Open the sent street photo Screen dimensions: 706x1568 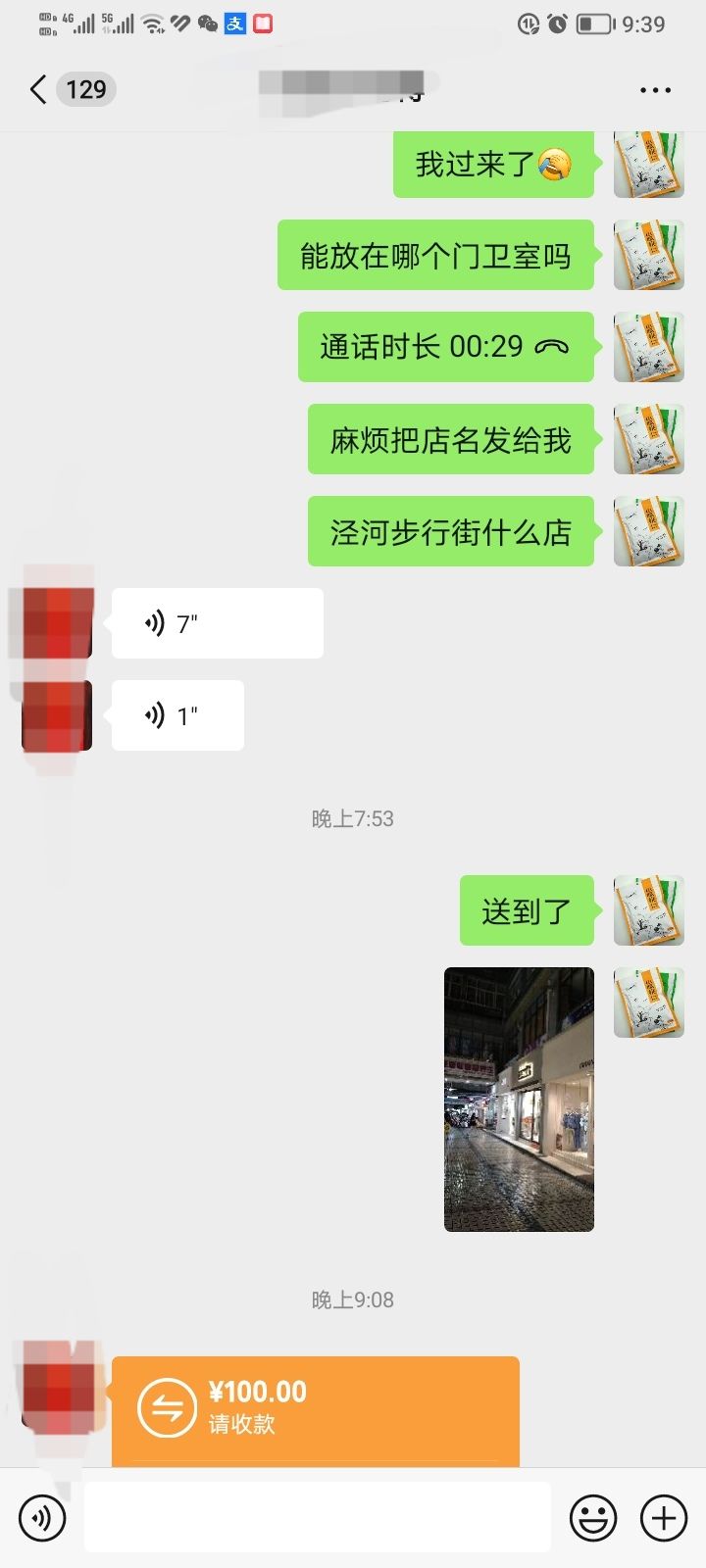[519, 1099]
